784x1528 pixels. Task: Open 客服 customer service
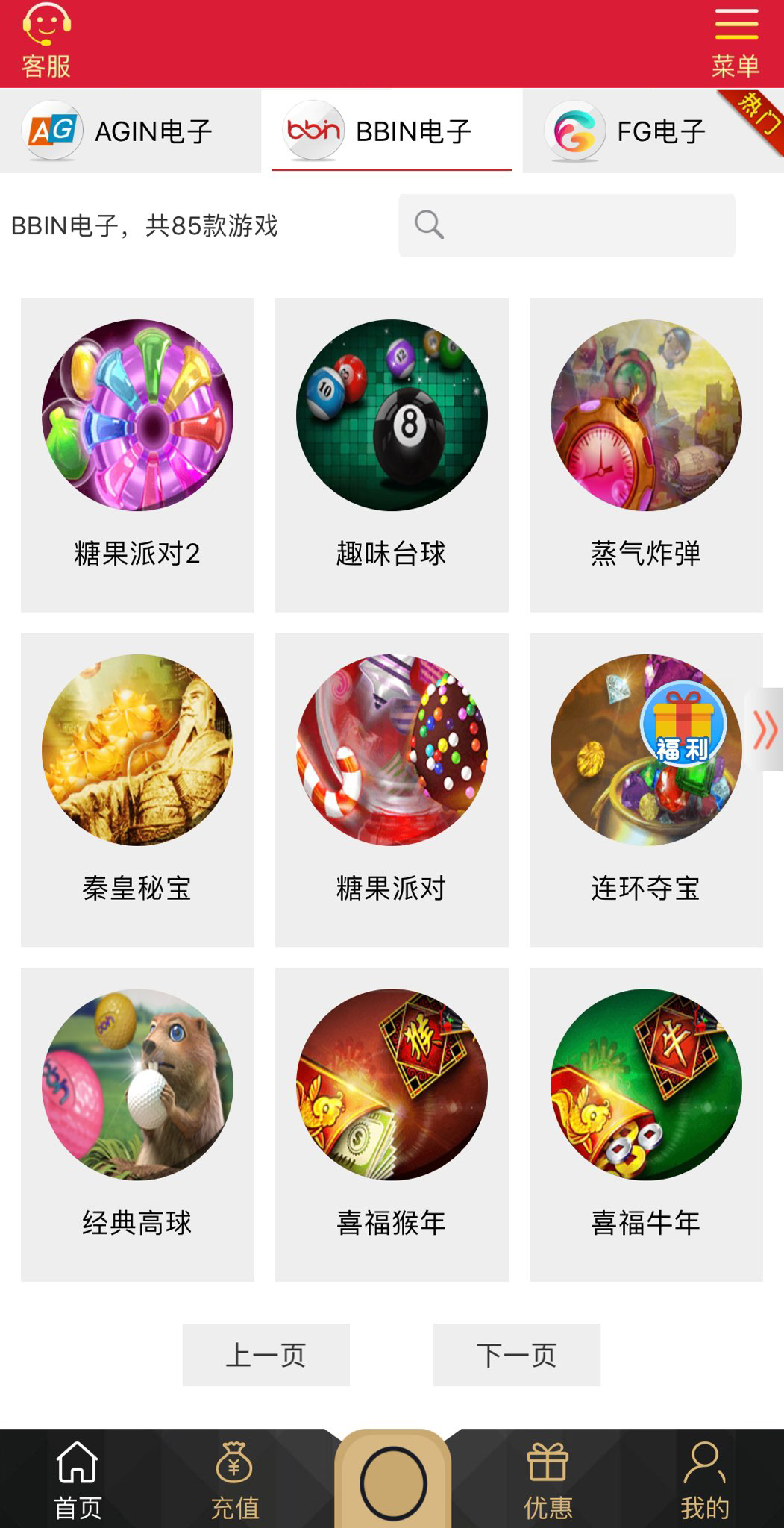[x=46, y=42]
